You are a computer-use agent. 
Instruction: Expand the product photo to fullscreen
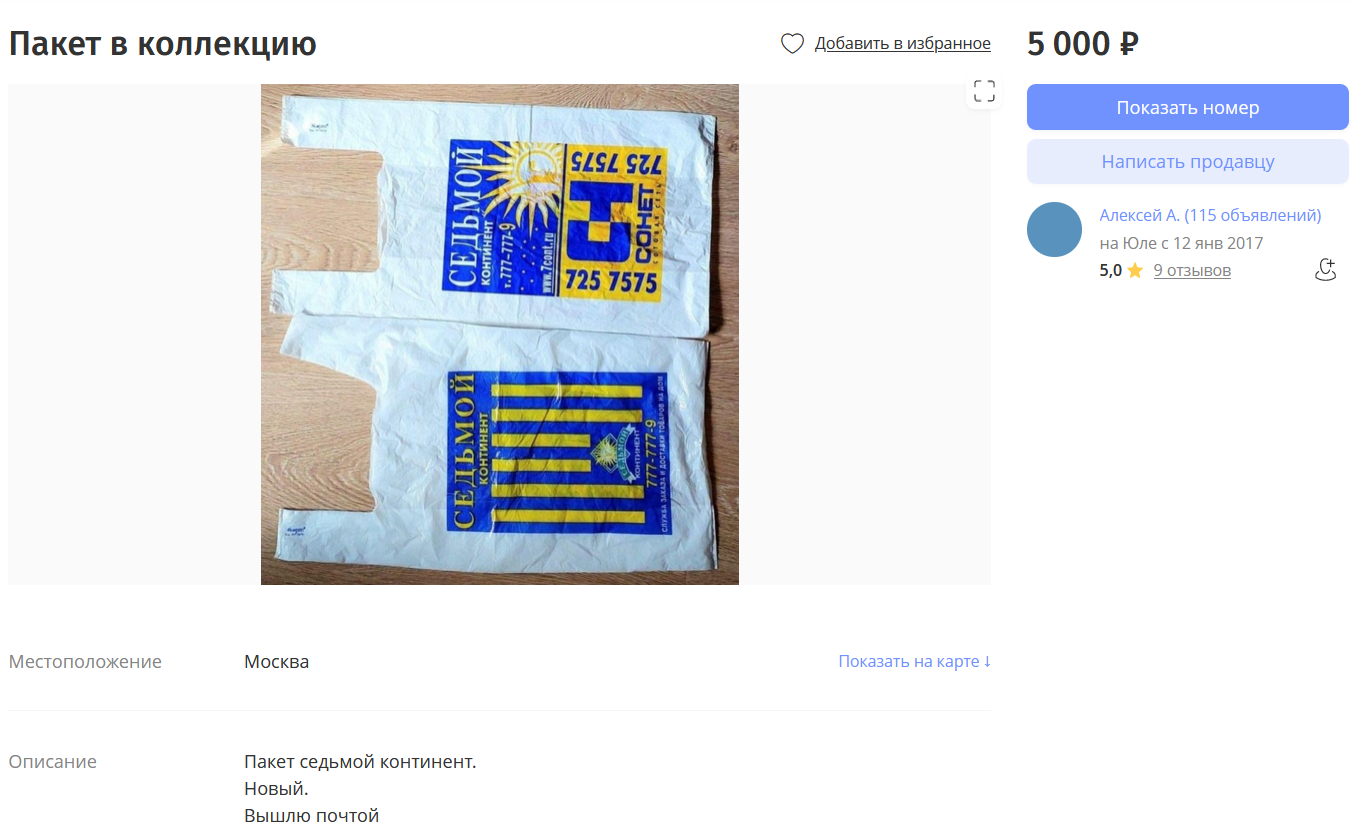[984, 92]
